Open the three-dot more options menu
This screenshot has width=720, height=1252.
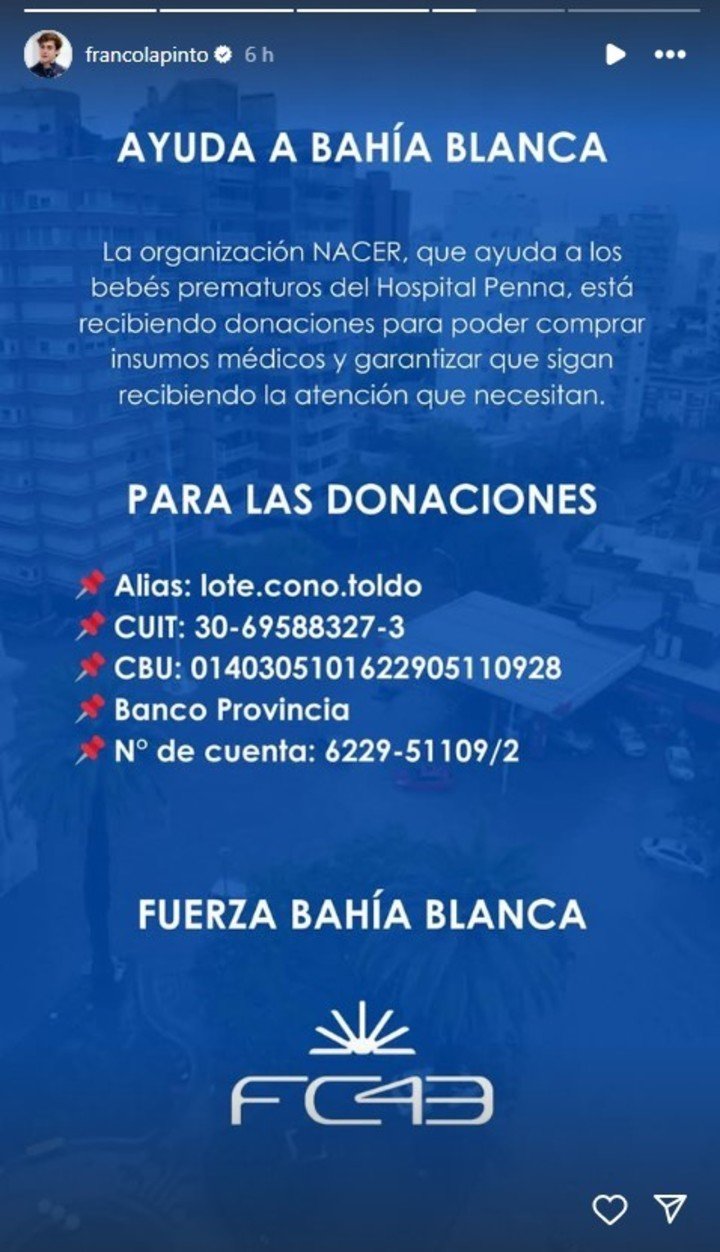click(670, 55)
